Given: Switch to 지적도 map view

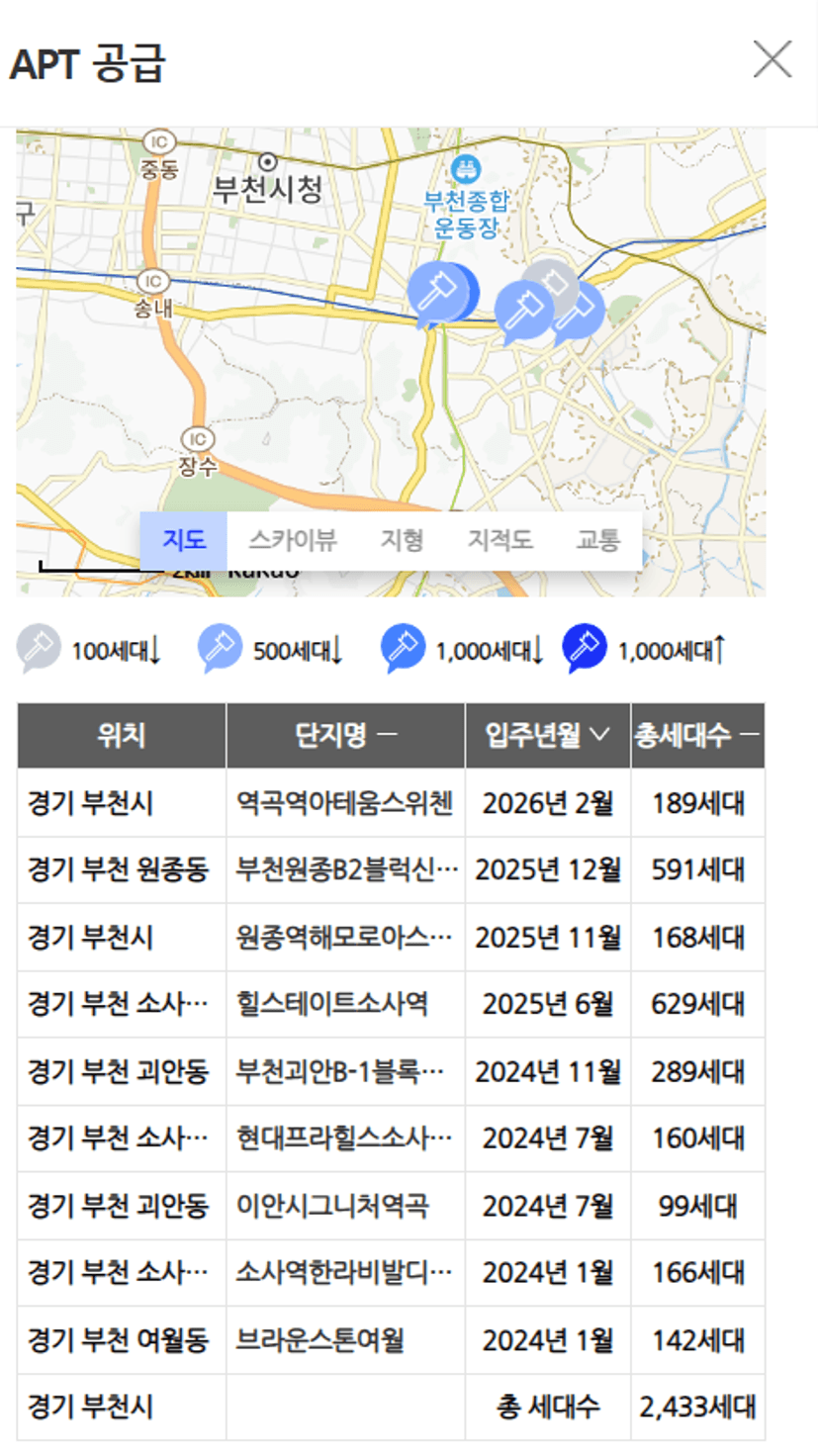Looking at the screenshot, I should point(500,540).
